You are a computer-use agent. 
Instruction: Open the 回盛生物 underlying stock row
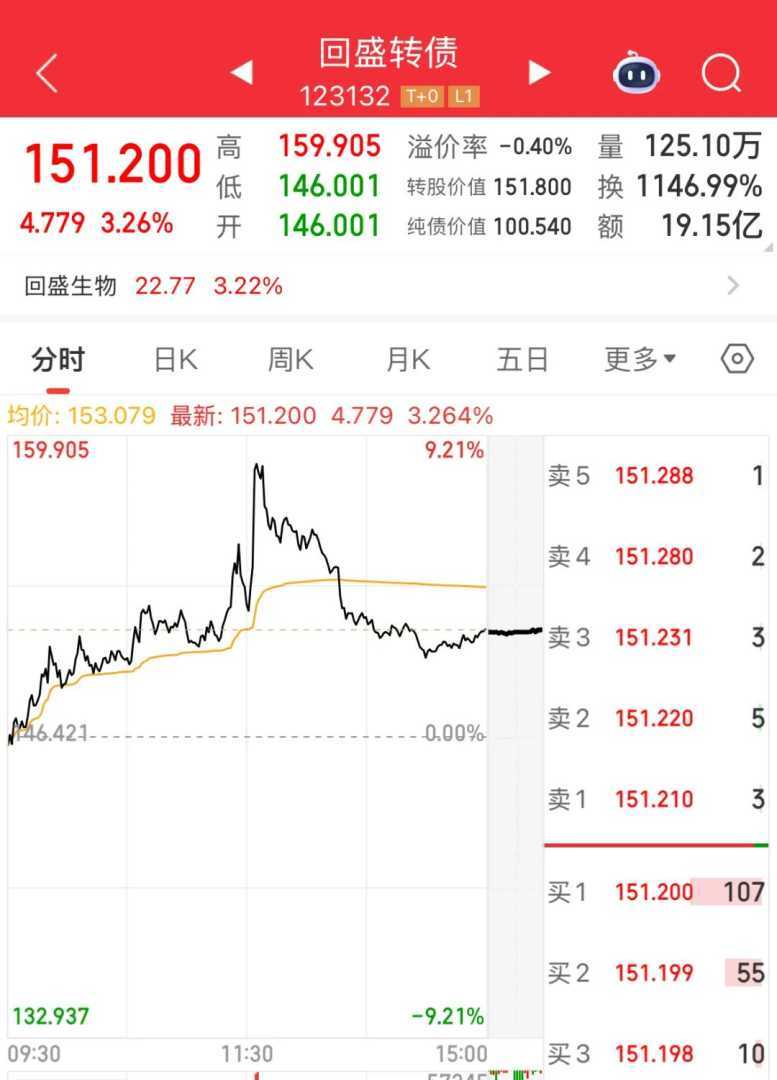tap(388, 286)
